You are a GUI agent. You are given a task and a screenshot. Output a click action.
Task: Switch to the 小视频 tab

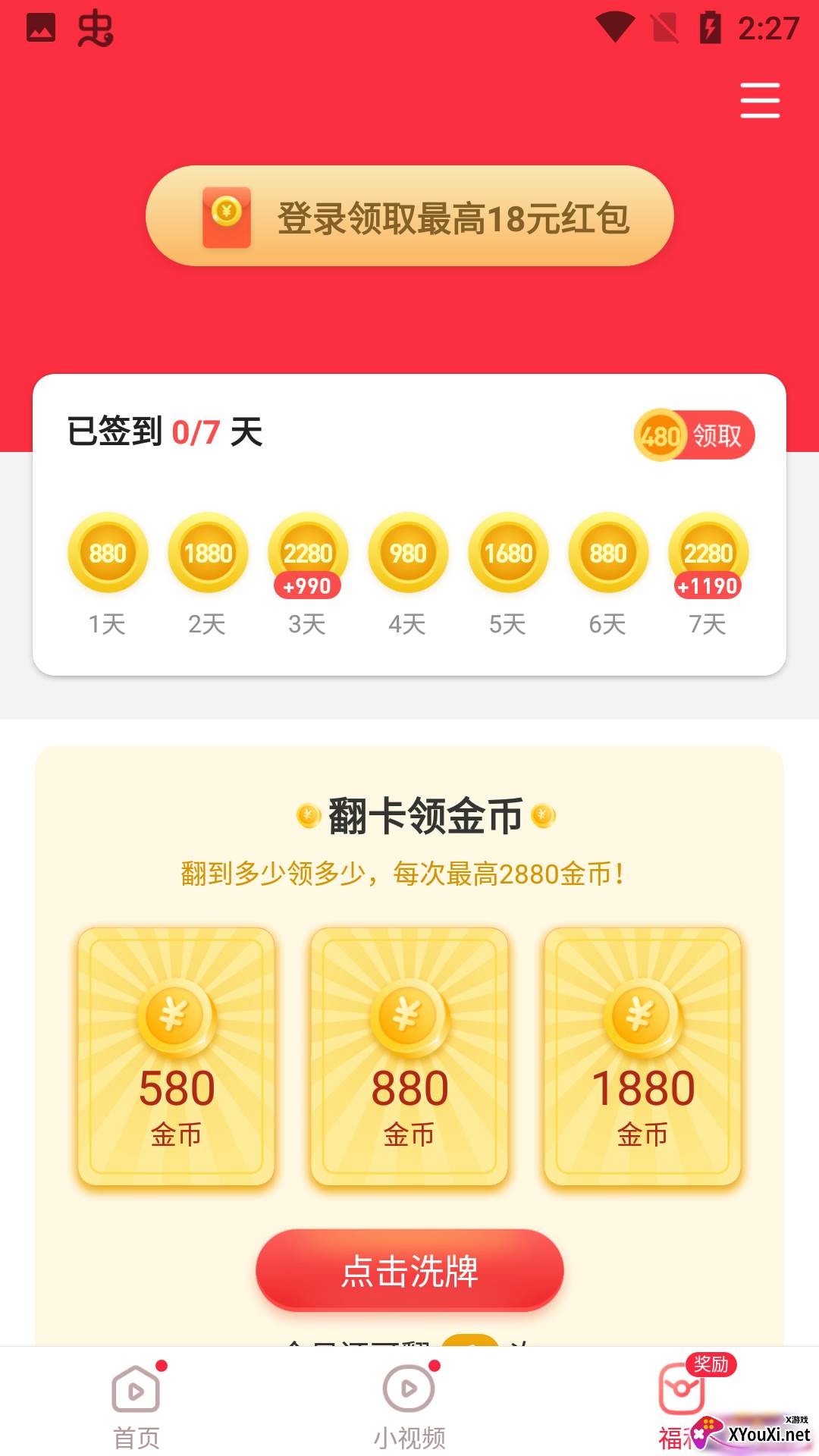(409, 1404)
